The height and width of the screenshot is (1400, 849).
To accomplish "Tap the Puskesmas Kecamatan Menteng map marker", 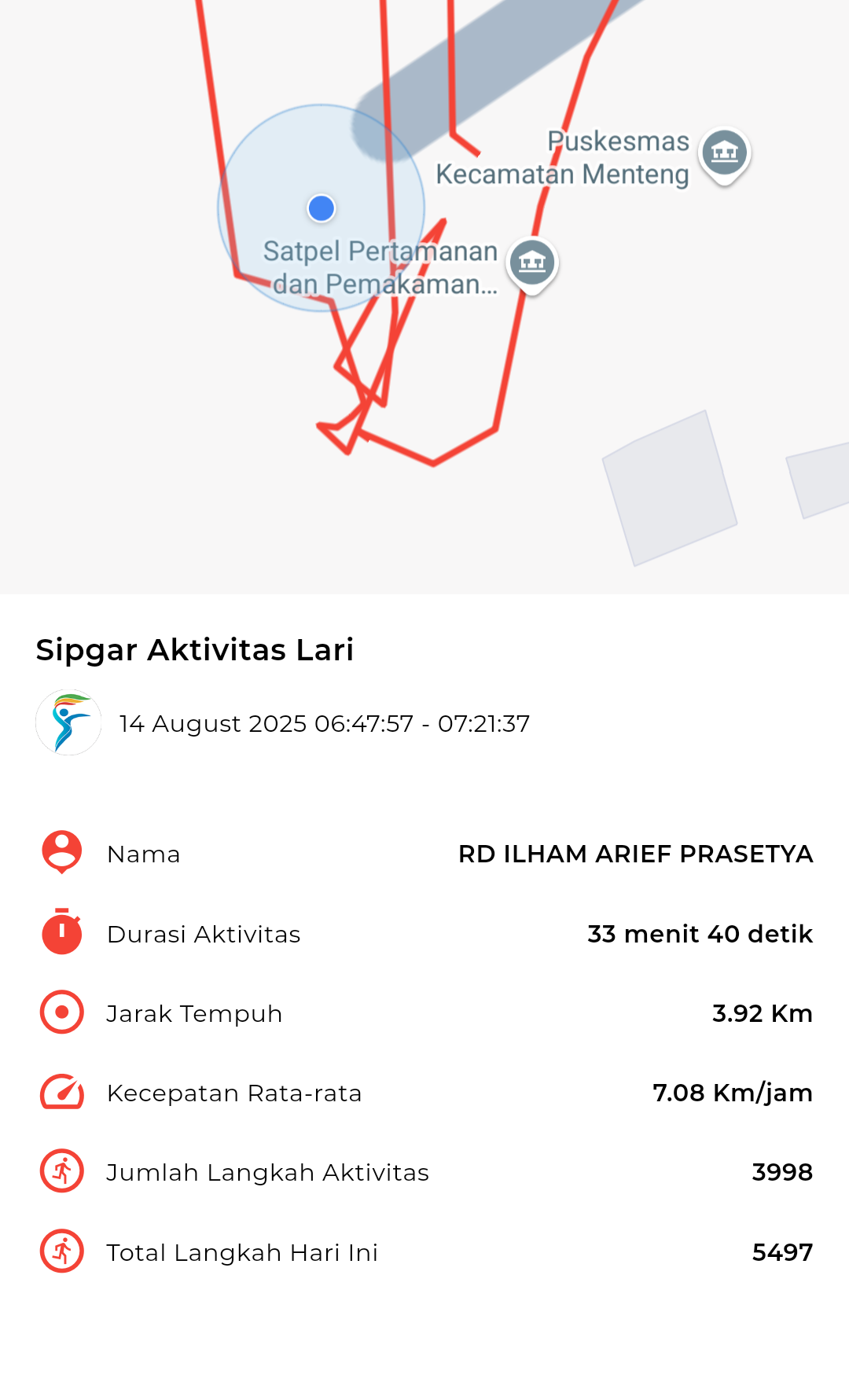I will 724,155.
